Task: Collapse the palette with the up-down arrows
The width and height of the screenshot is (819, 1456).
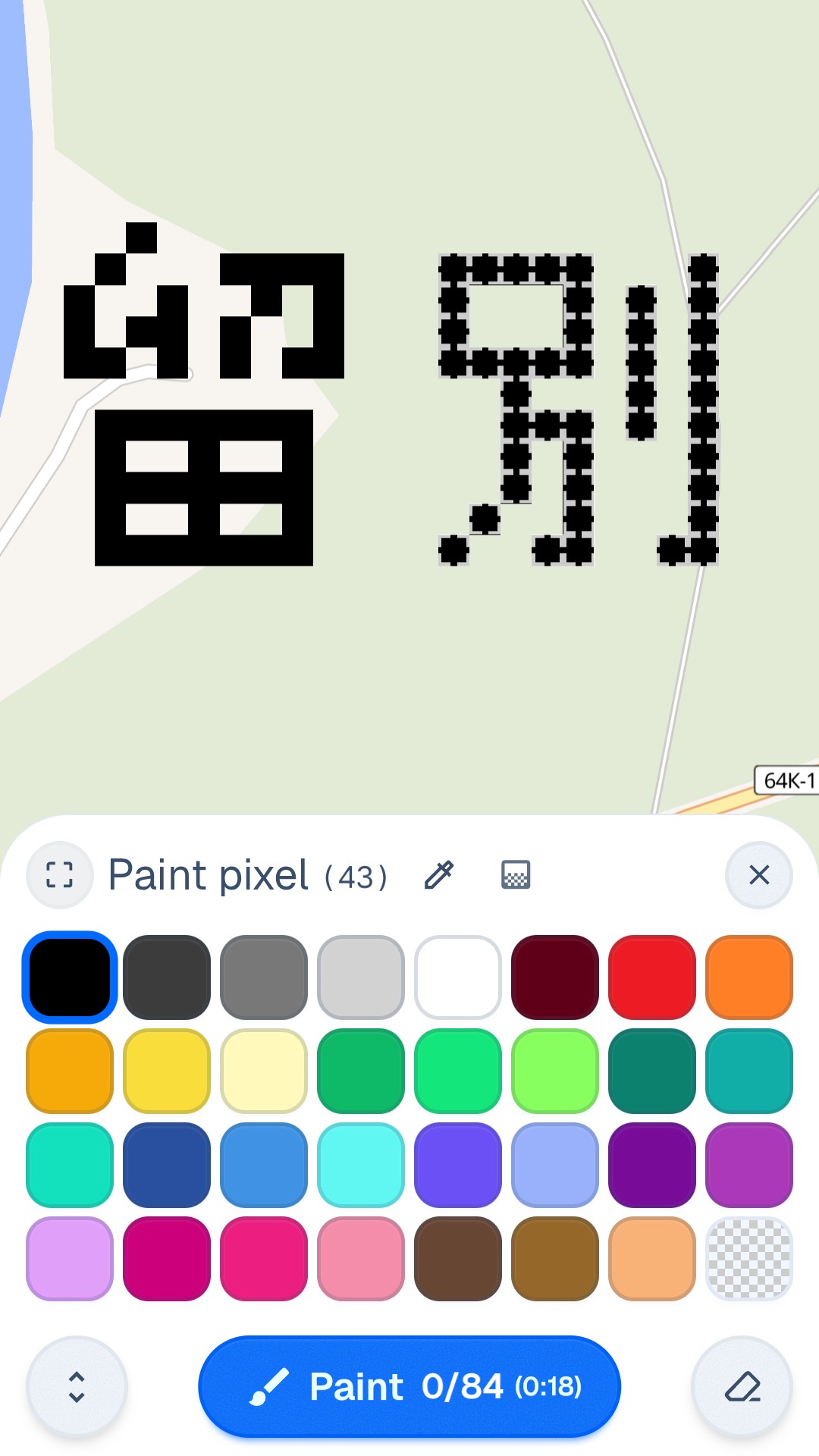Action: tap(77, 1386)
